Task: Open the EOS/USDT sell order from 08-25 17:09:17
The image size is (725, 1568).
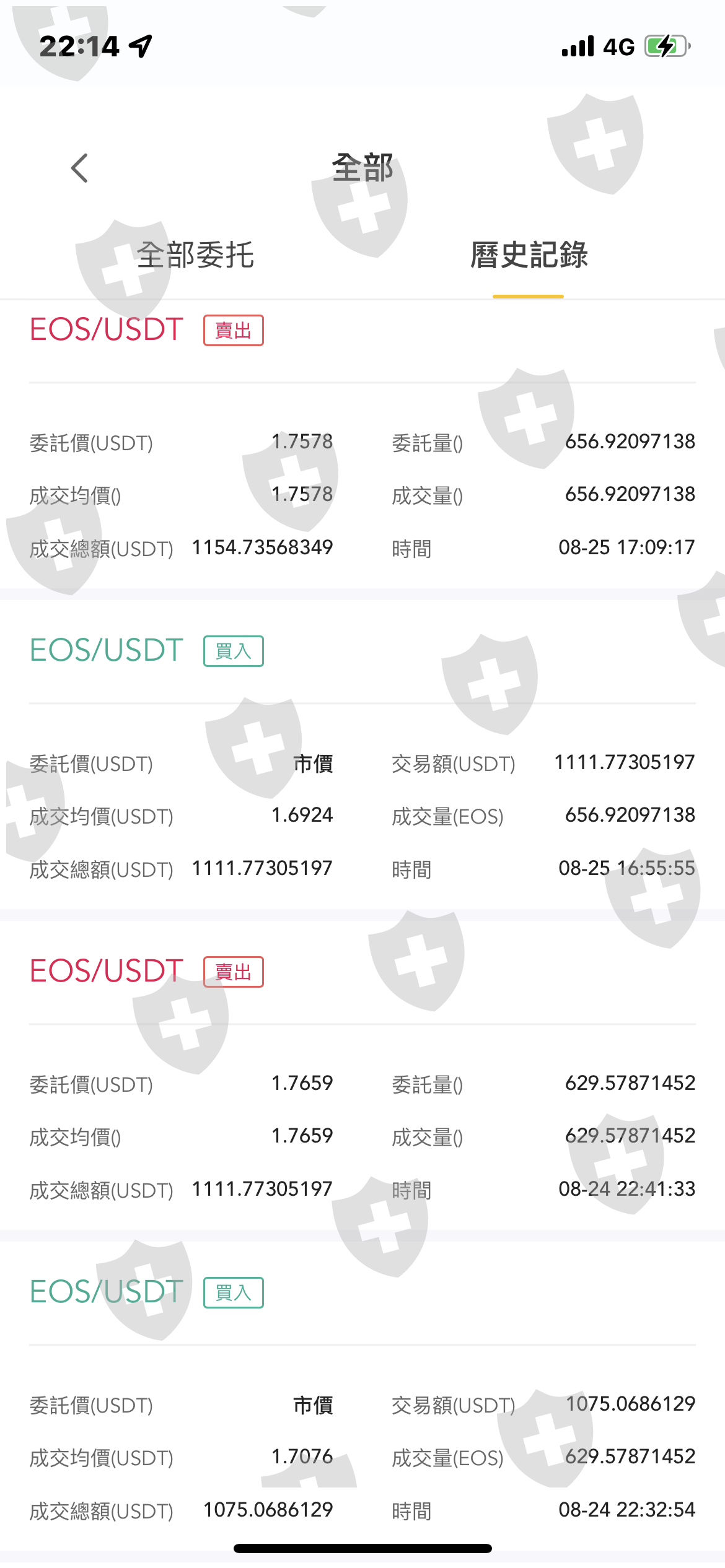Action: pos(362,446)
